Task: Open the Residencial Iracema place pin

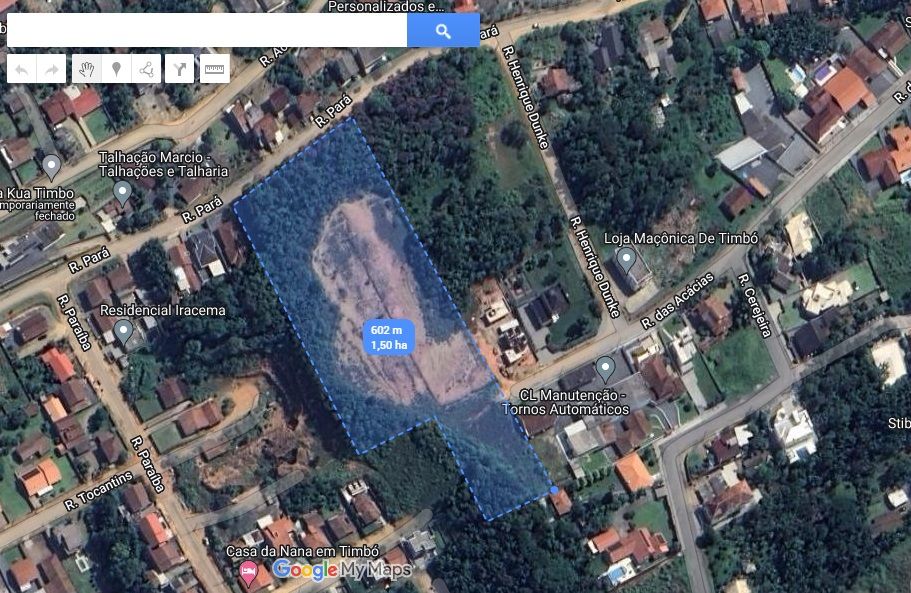Action: pyautogui.click(x=123, y=331)
